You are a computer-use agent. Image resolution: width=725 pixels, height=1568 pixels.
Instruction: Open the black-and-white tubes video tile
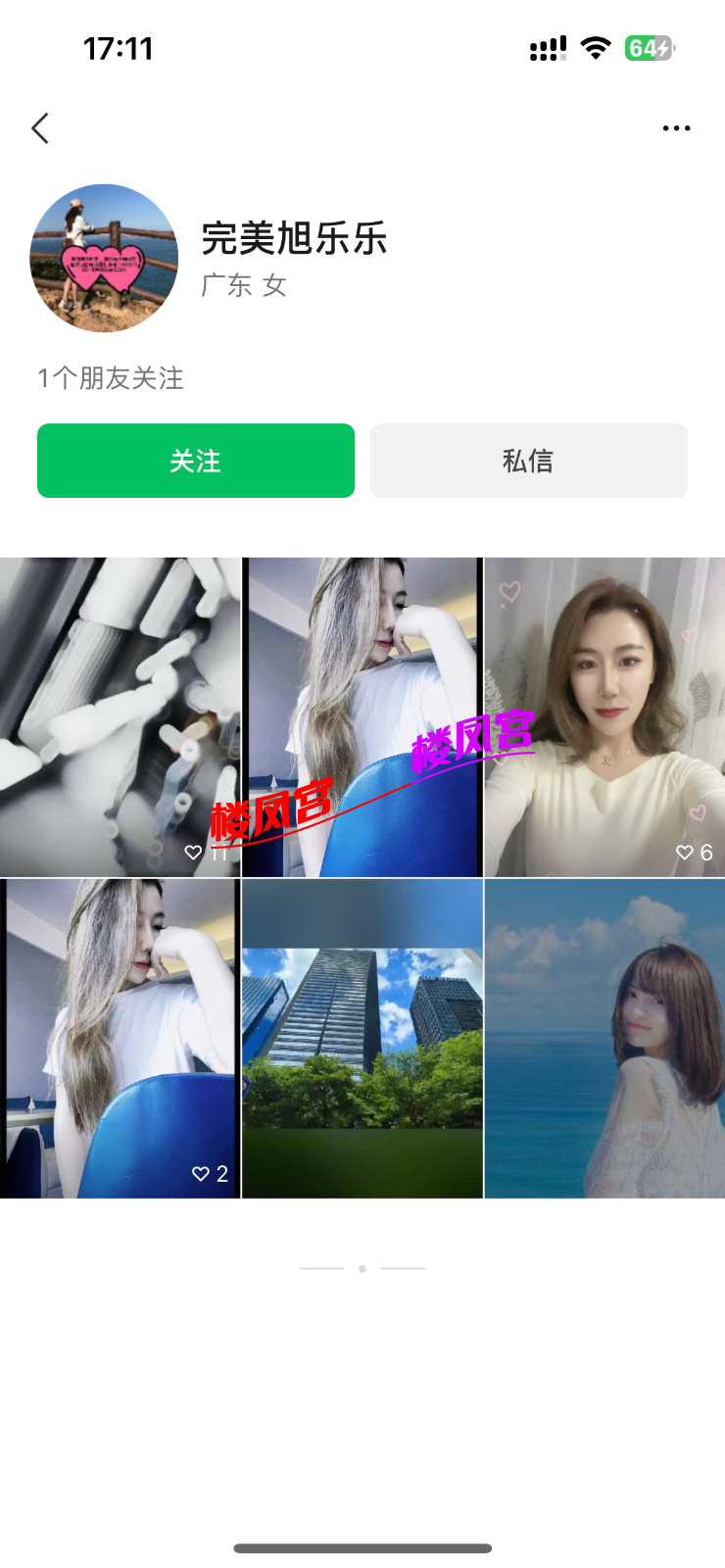(120, 716)
